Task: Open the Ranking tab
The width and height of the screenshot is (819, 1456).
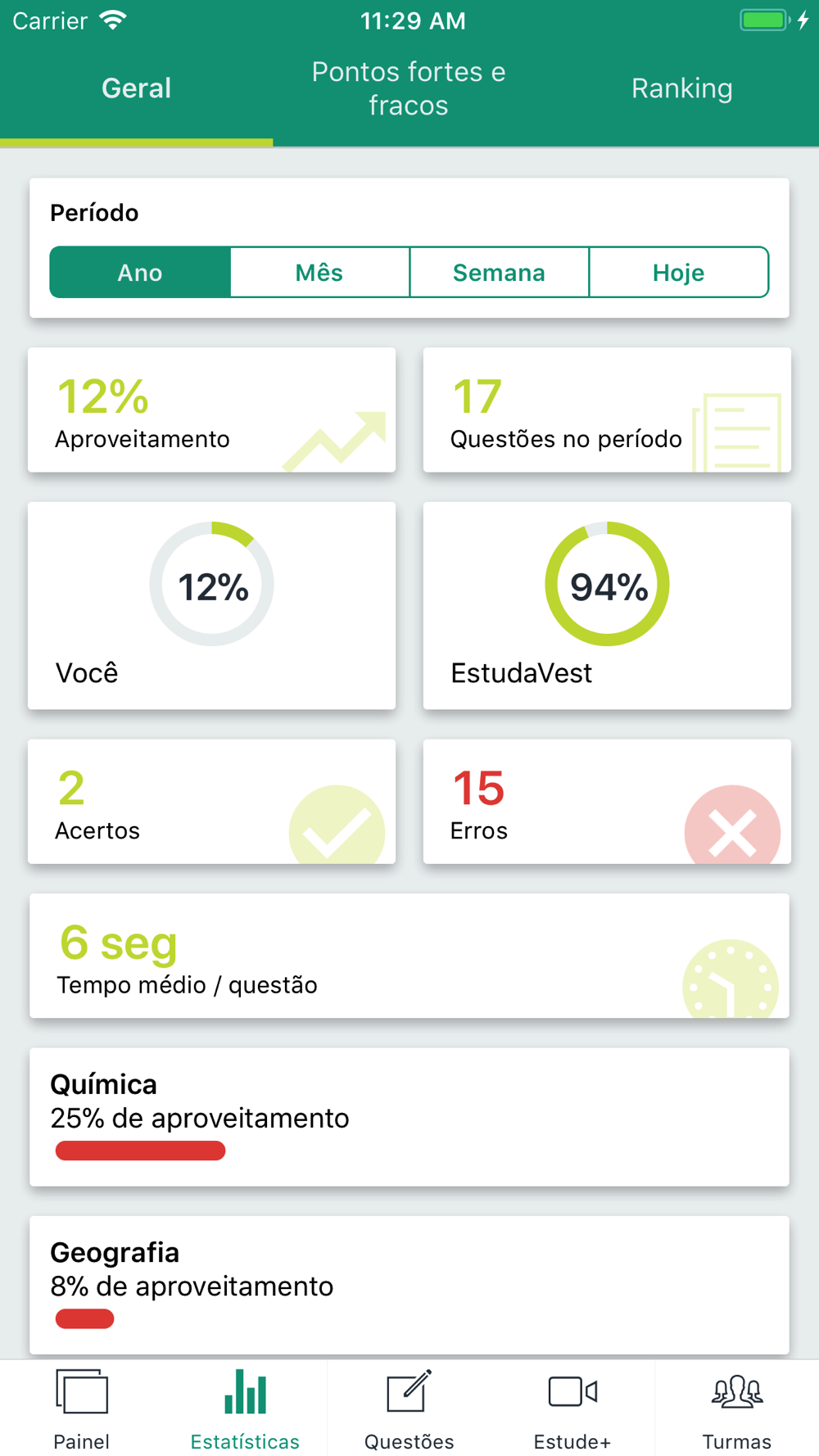Action: click(681, 88)
